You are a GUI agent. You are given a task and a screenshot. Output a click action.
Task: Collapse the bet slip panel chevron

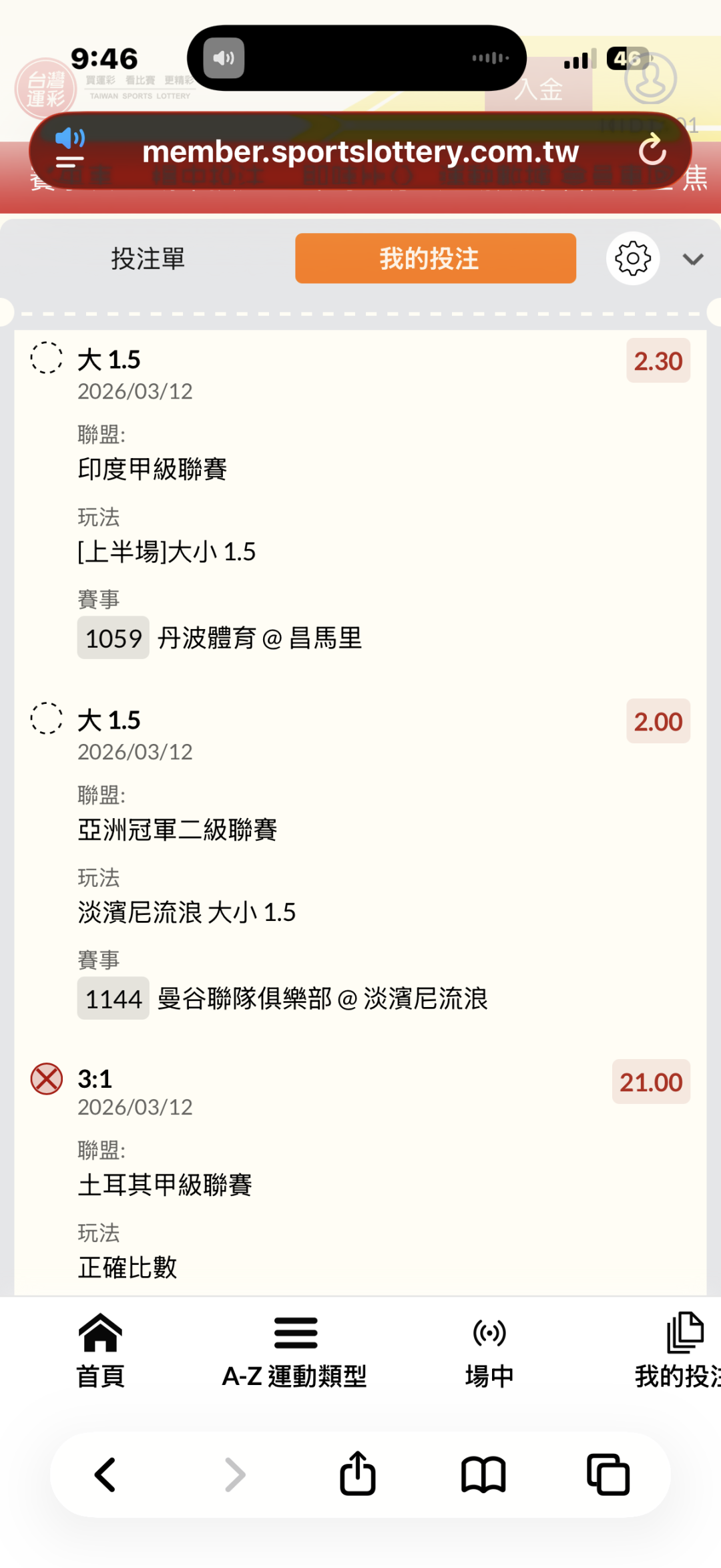click(693, 260)
